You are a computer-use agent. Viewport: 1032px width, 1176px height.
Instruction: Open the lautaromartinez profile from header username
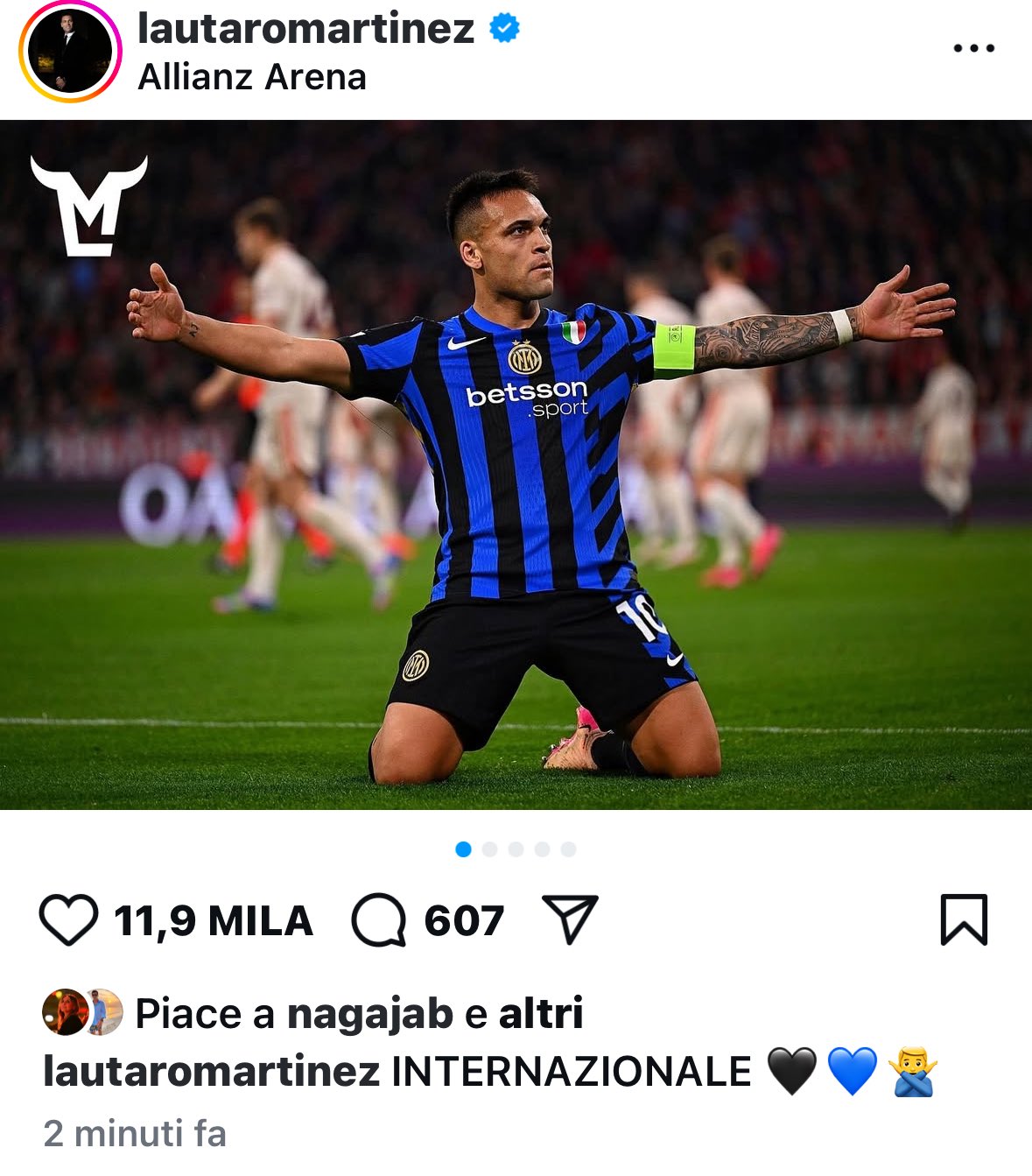point(305,28)
